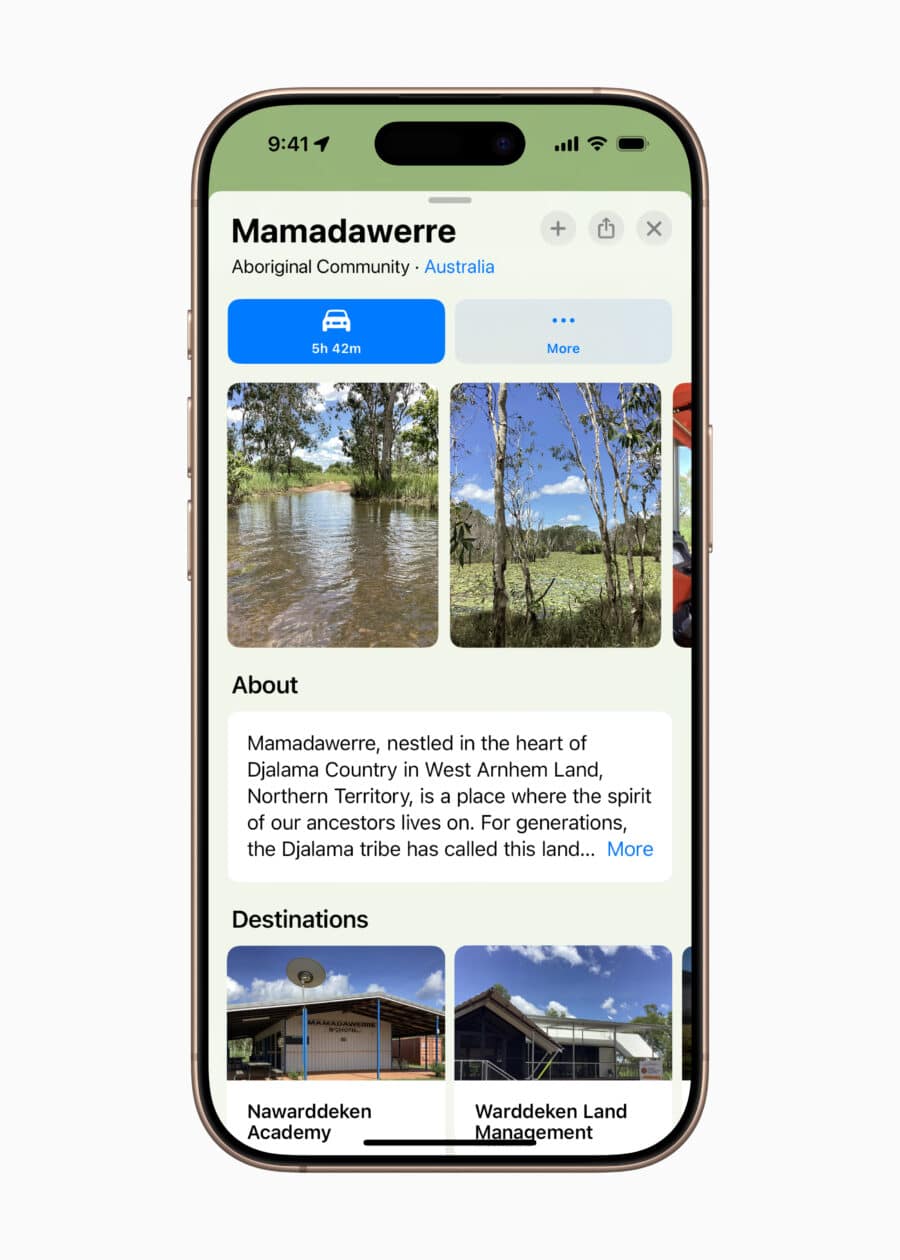Share the Mamadawerre place card
The width and height of the screenshot is (900, 1260).
click(x=606, y=229)
